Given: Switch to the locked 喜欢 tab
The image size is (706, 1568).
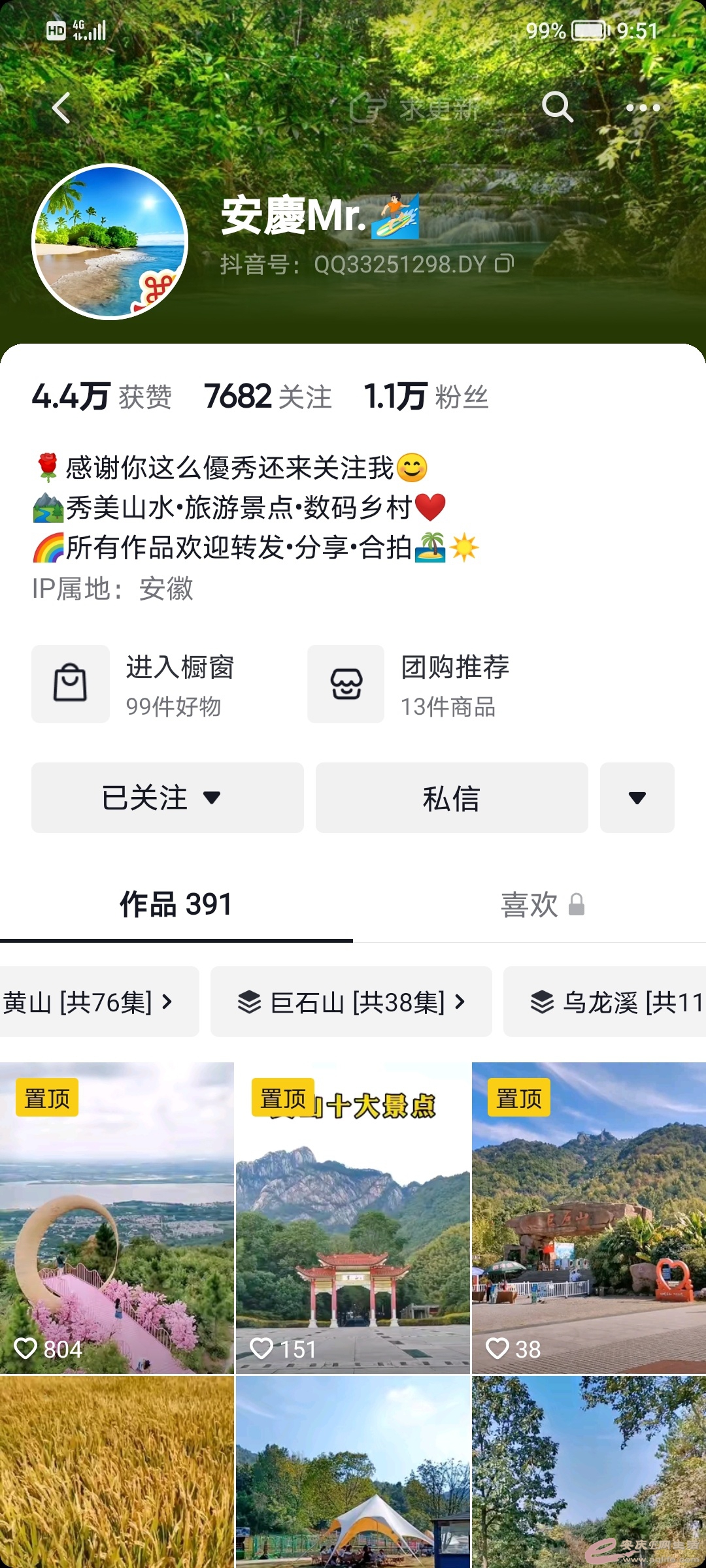Looking at the screenshot, I should point(541,905).
